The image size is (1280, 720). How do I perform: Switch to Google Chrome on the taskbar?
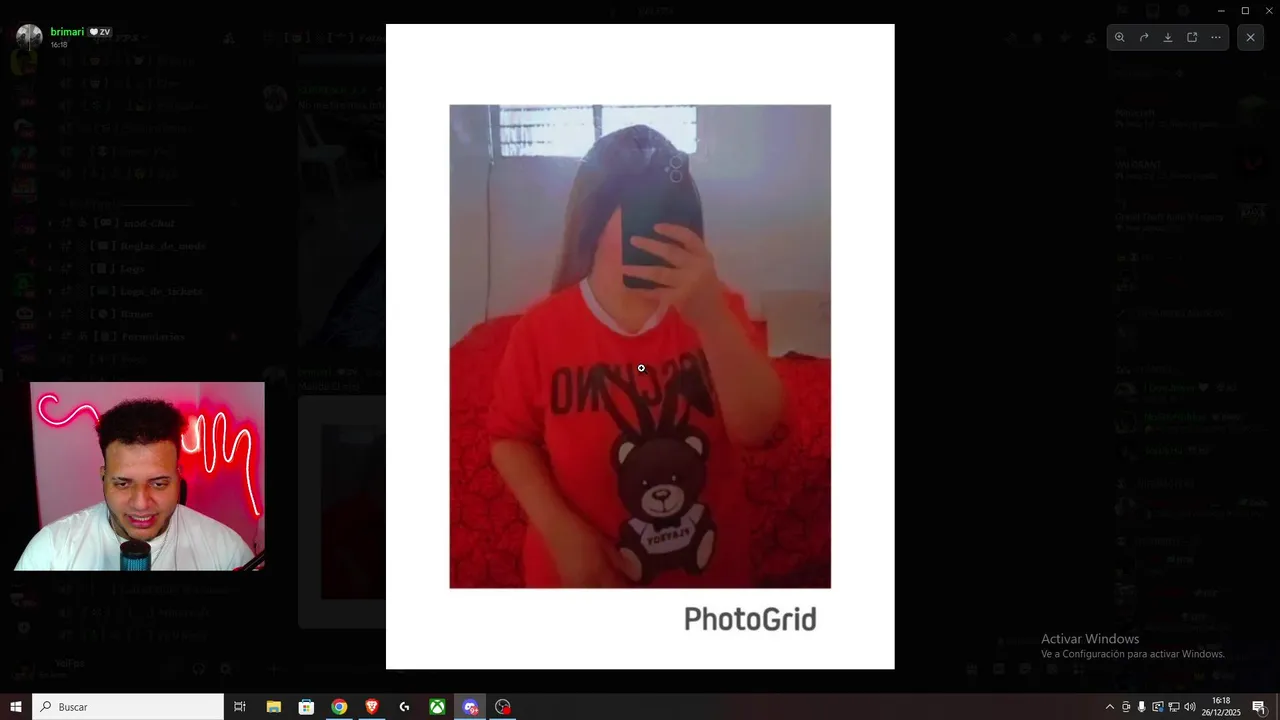339,707
